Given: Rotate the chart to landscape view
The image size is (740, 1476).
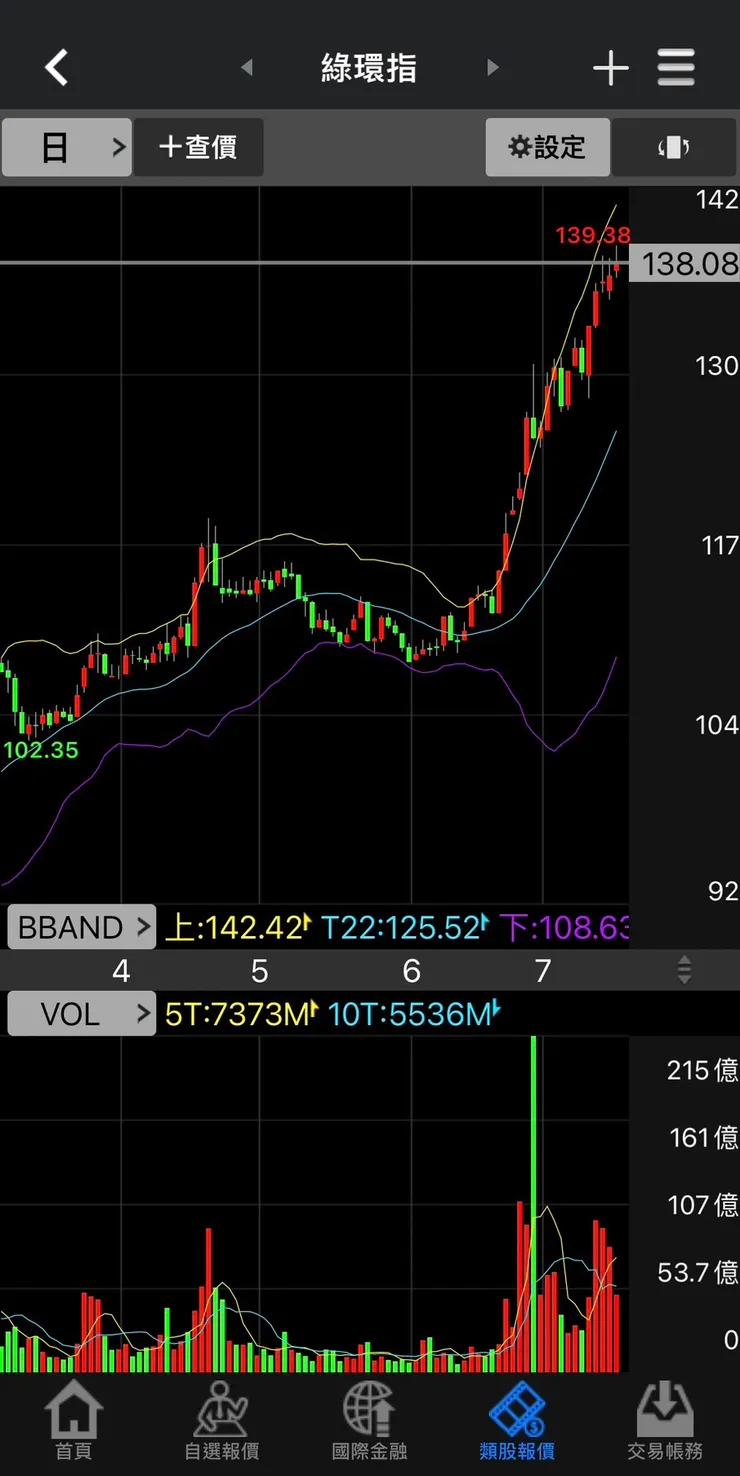Looking at the screenshot, I should [x=673, y=148].
